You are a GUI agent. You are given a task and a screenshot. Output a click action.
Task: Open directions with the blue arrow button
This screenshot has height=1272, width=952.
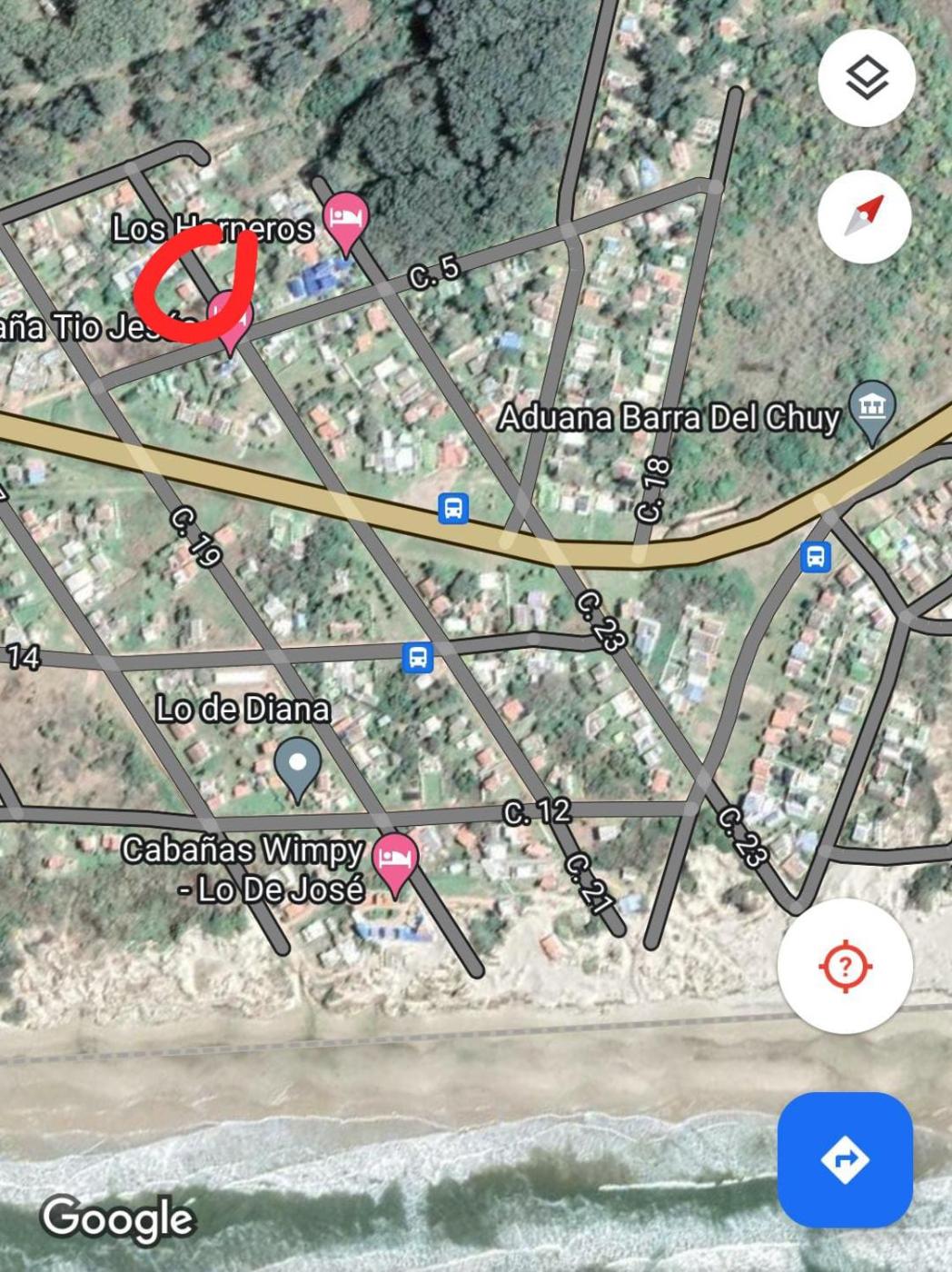[845, 1159]
